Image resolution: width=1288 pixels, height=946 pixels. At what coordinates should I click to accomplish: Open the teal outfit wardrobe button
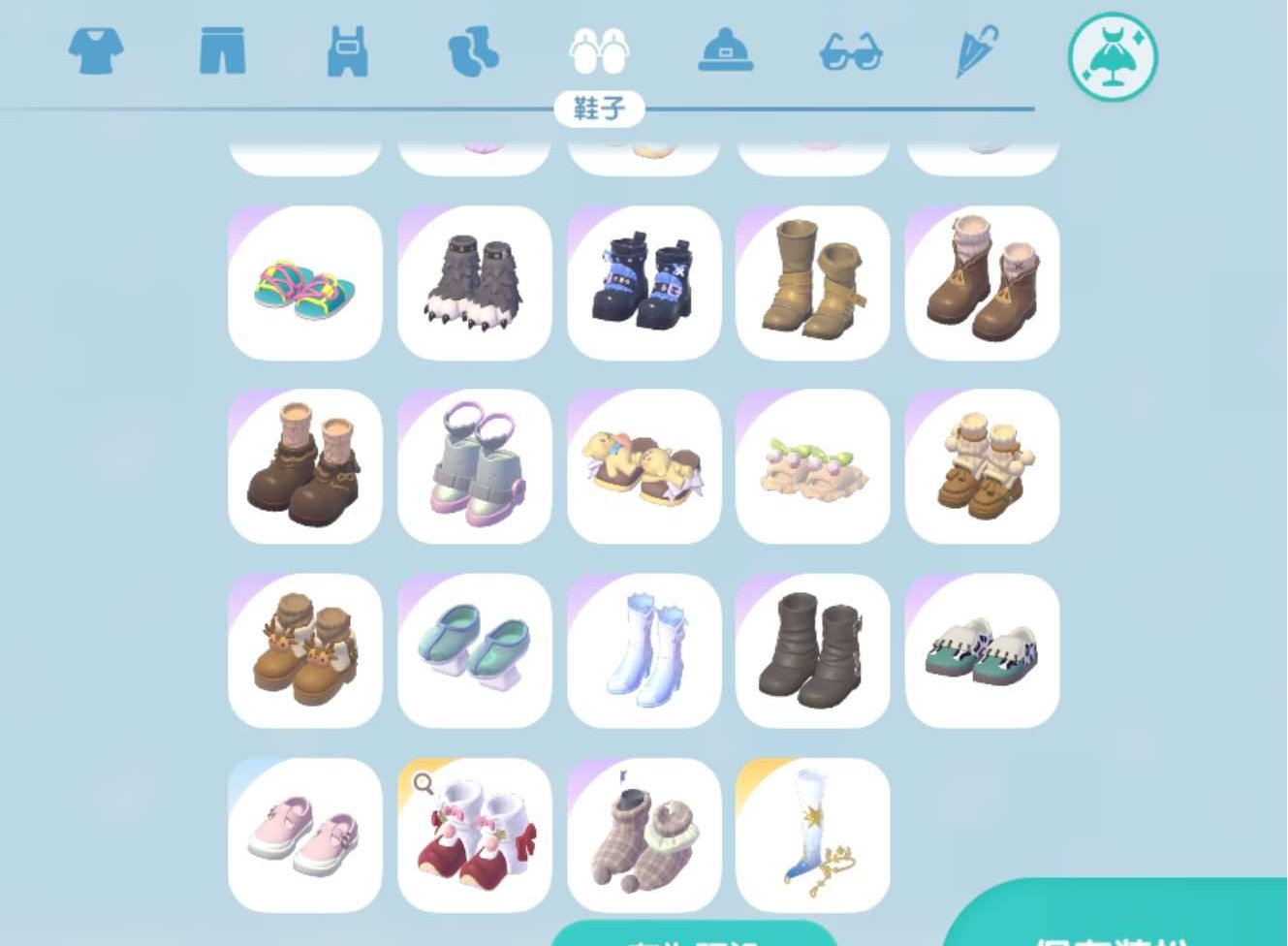click(1113, 56)
